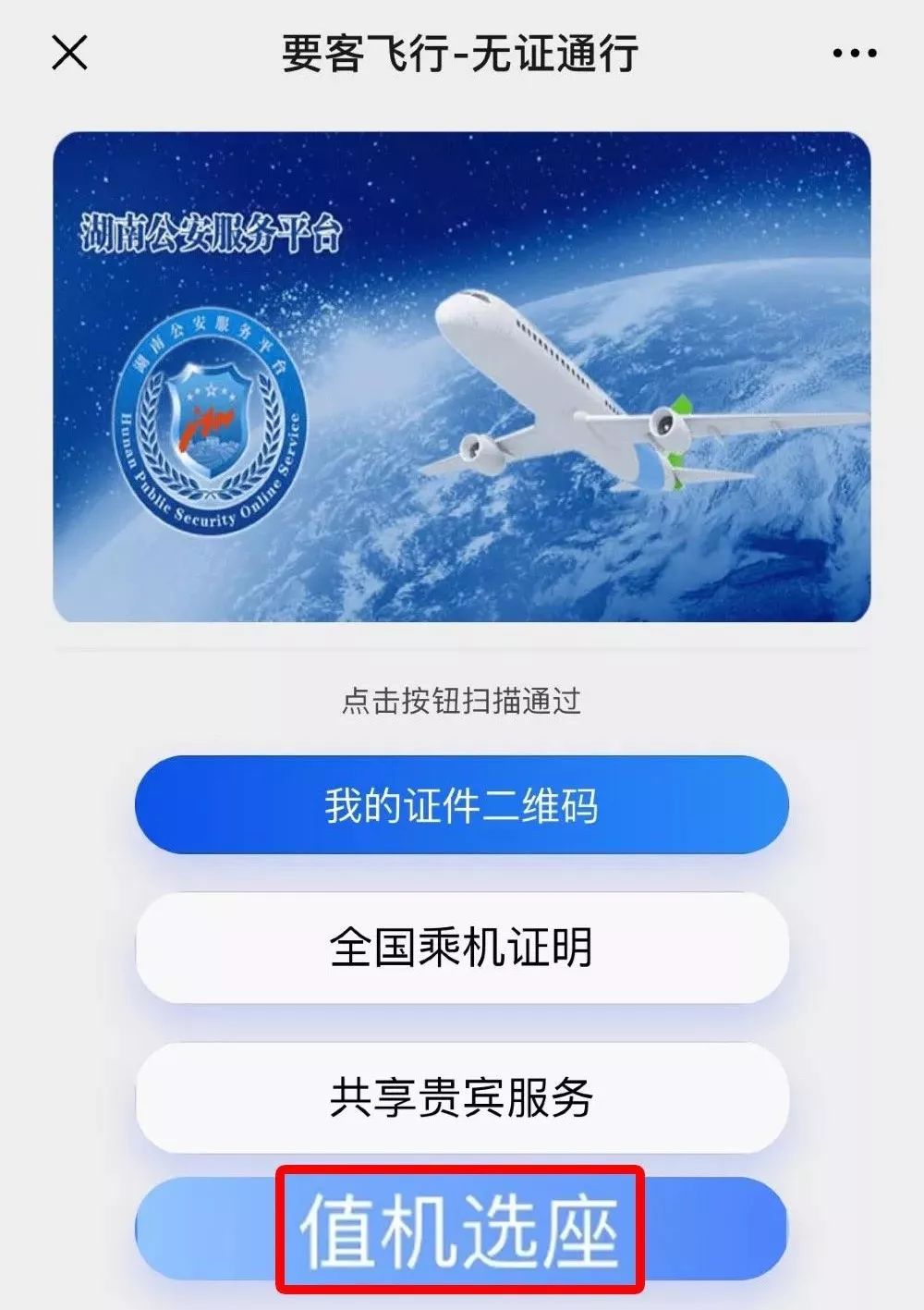The image size is (924, 1310).
Task: Show the national boarding certificate page
Action: pos(462,947)
